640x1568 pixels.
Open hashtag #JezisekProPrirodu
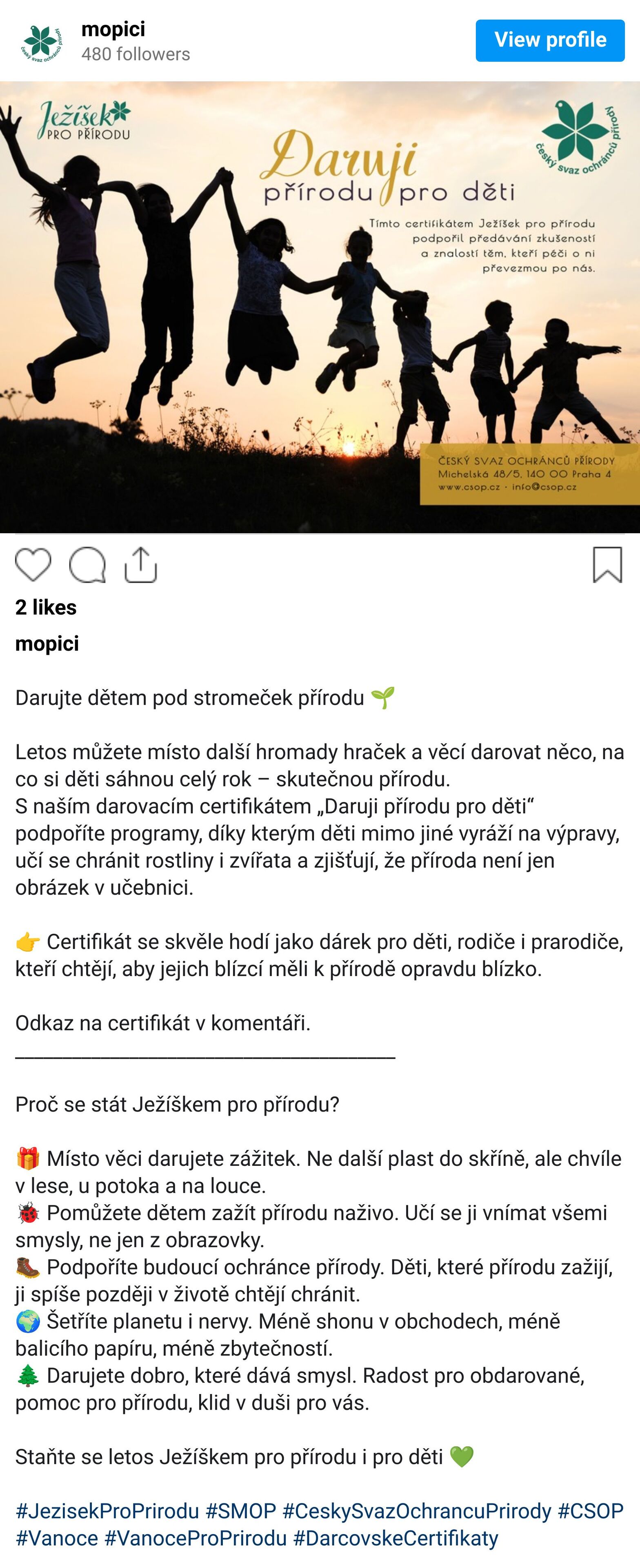pyautogui.click(x=107, y=1511)
